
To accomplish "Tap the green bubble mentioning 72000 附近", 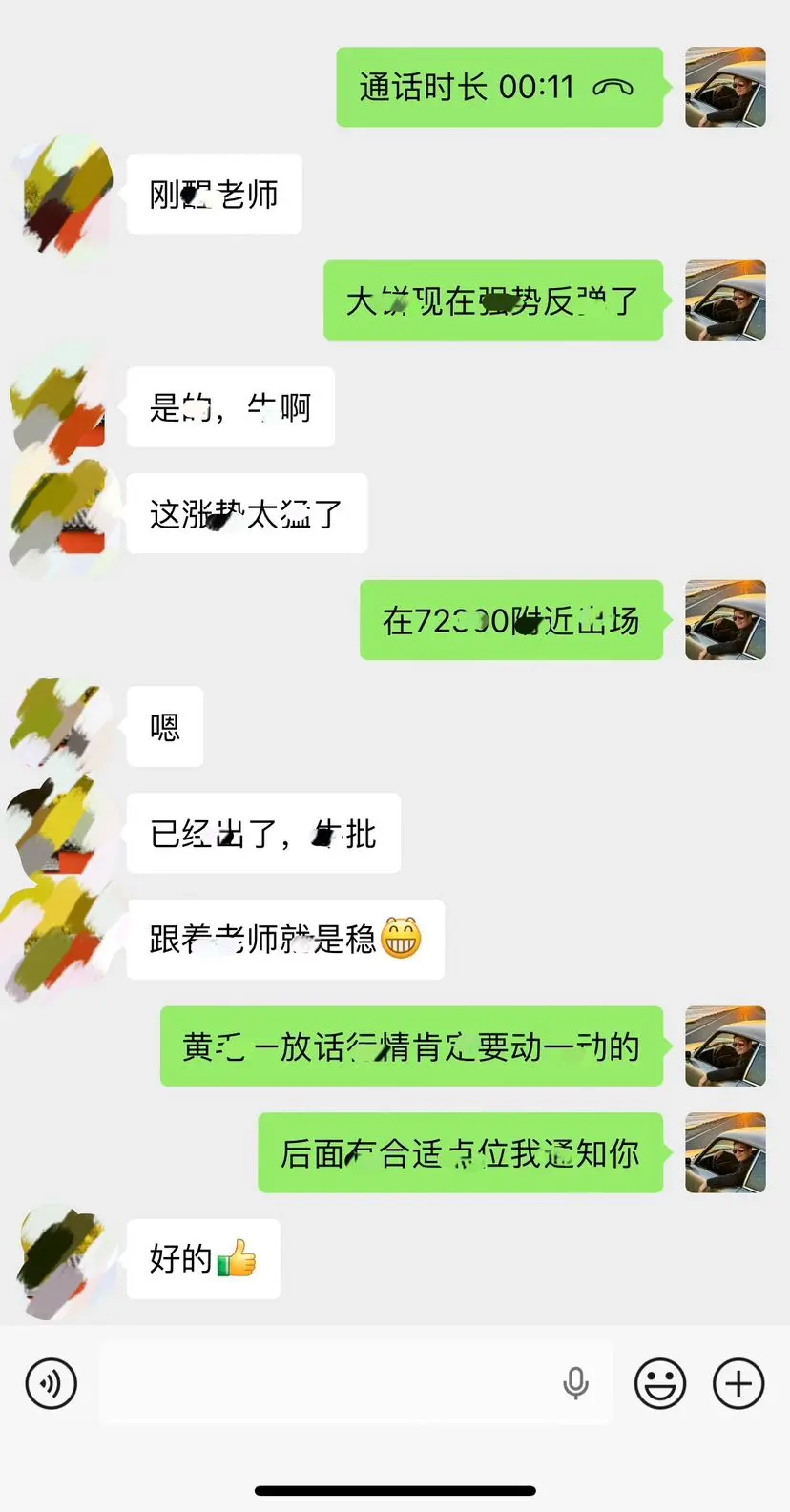I will pyautogui.click(x=509, y=620).
